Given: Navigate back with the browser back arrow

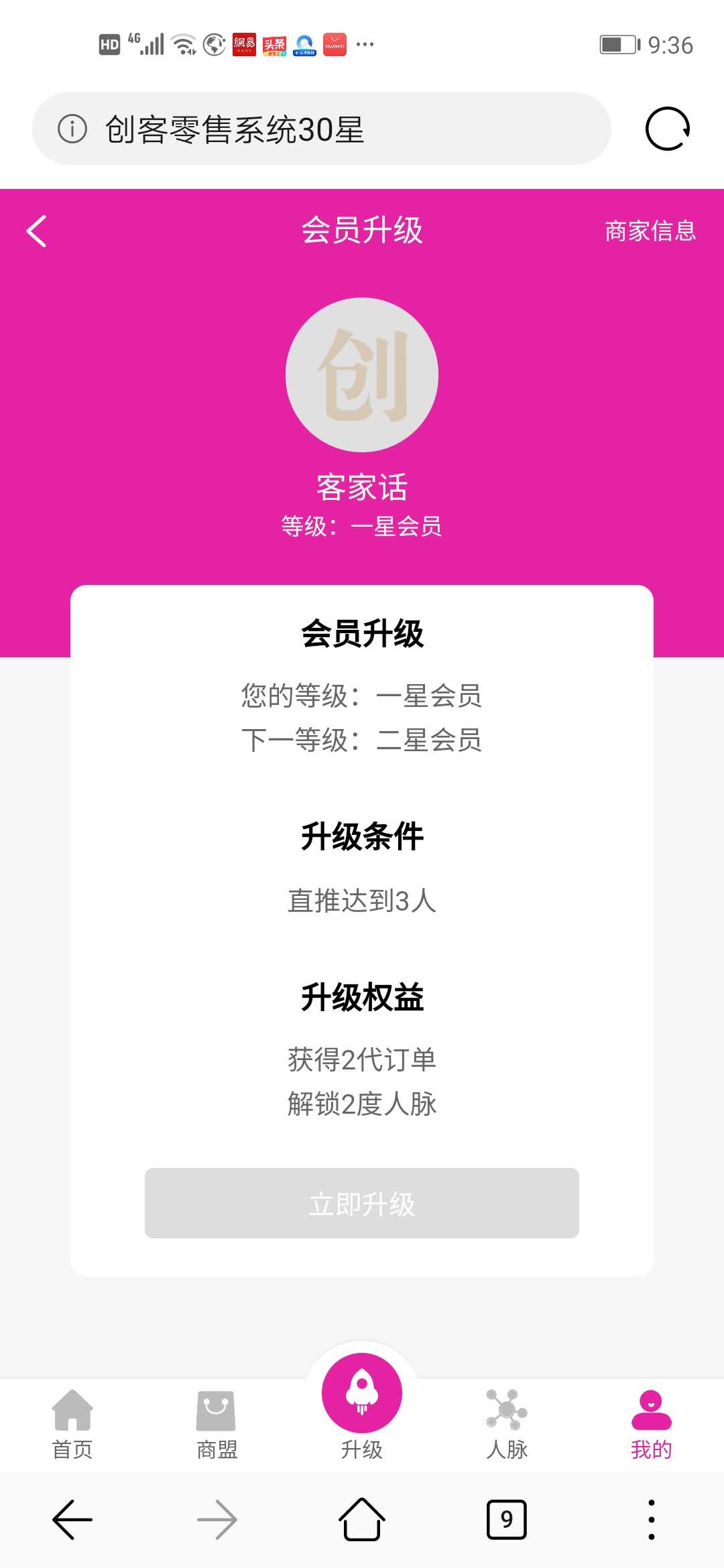Looking at the screenshot, I should (x=72, y=1520).
